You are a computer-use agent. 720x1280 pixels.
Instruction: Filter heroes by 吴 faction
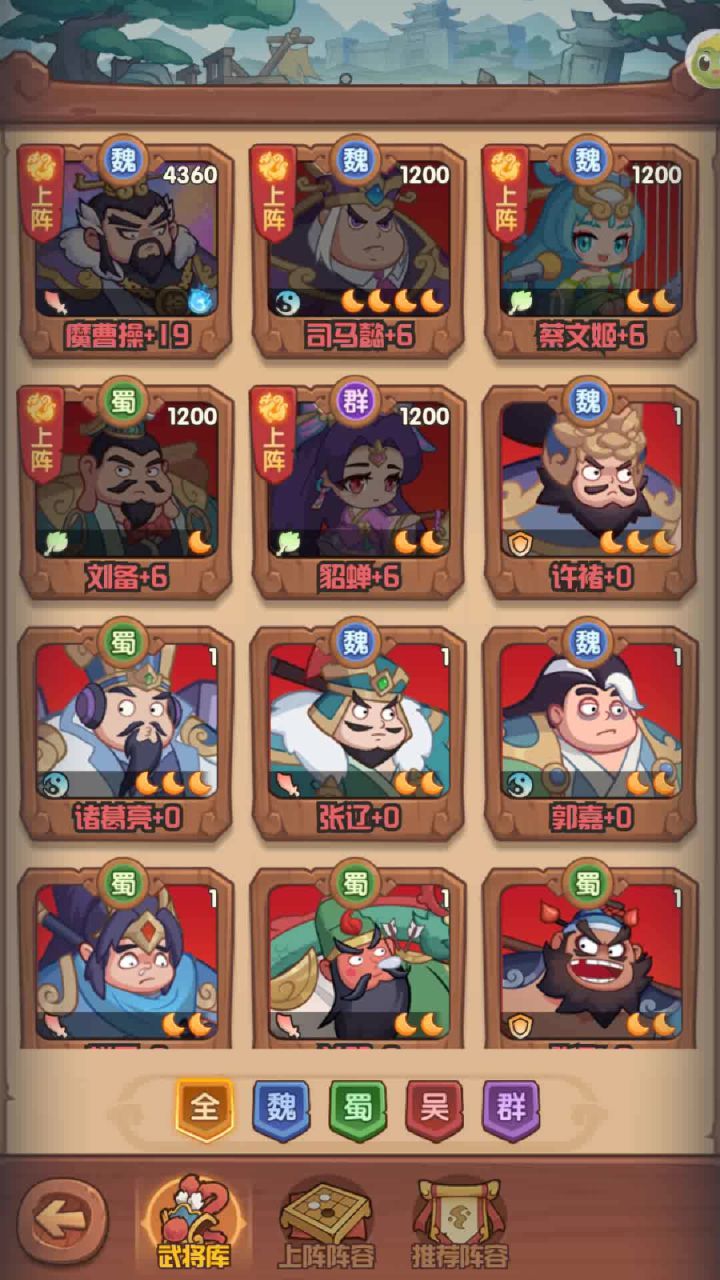coord(434,1108)
